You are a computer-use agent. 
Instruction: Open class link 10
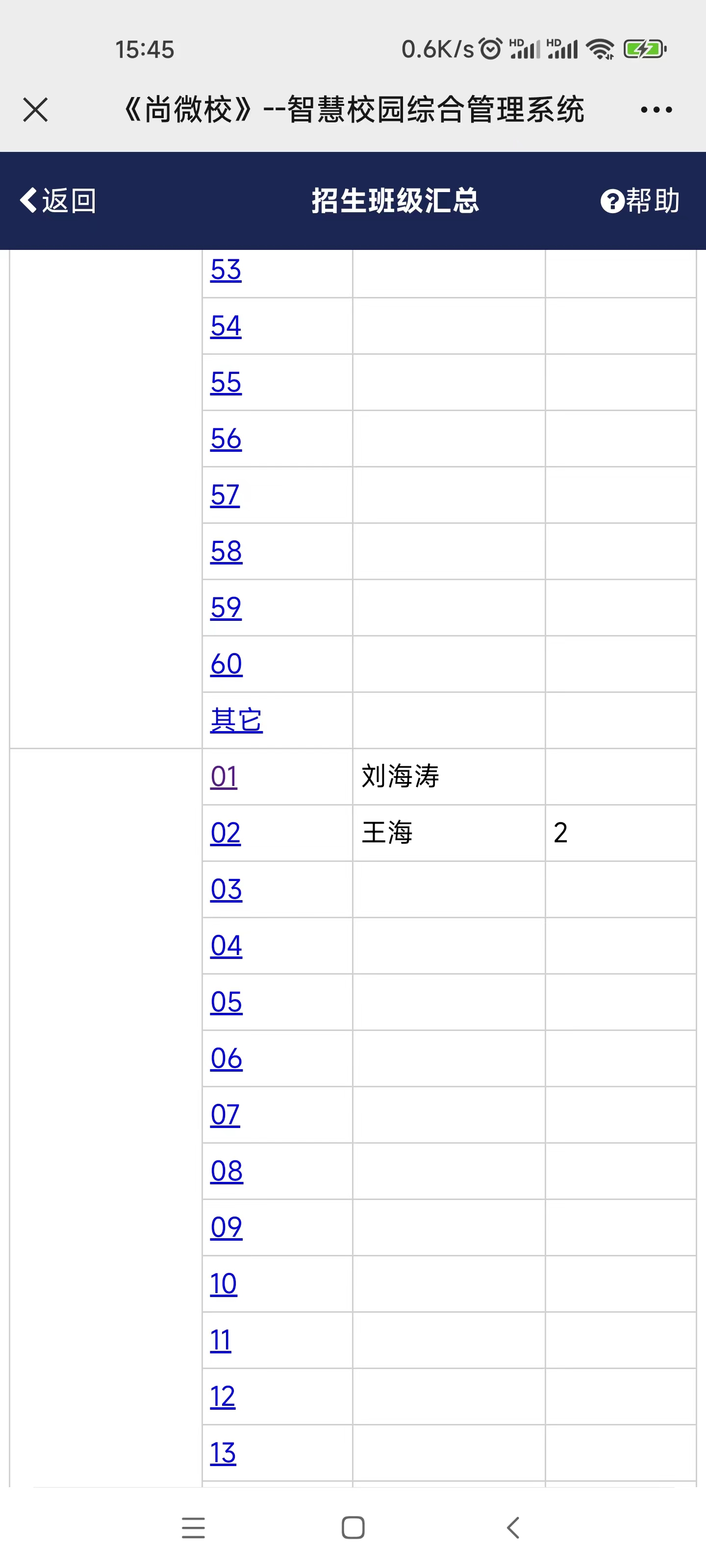coord(224,1284)
